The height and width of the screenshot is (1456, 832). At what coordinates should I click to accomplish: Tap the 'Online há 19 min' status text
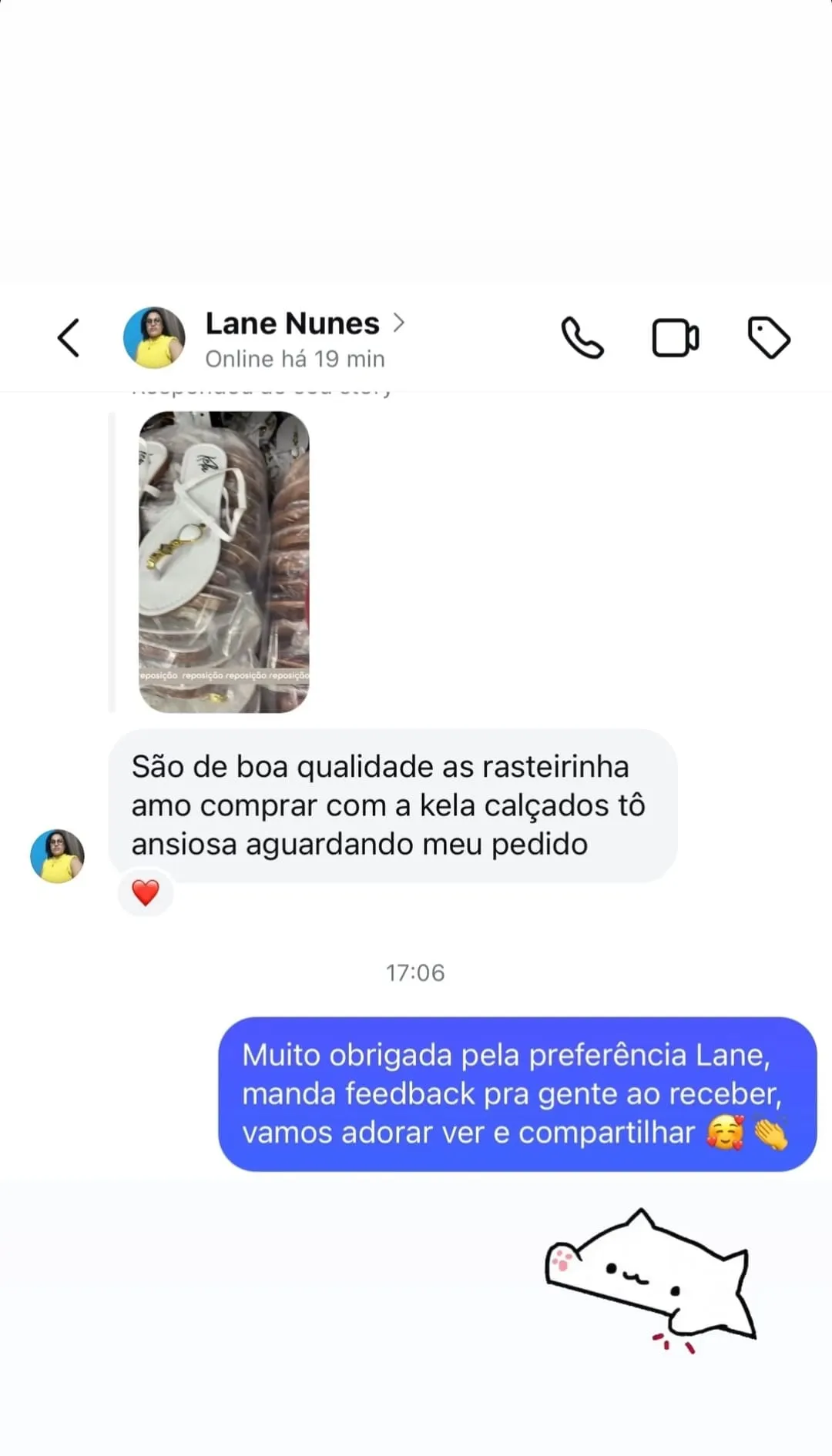click(x=295, y=358)
